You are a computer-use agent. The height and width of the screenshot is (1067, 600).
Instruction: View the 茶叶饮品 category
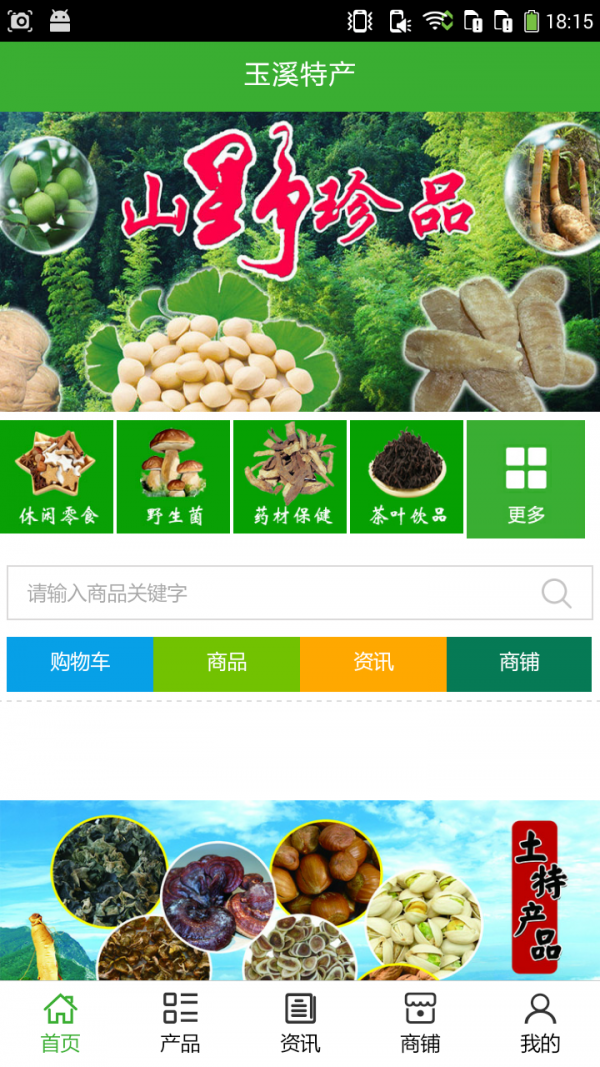[x=407, y=477]
